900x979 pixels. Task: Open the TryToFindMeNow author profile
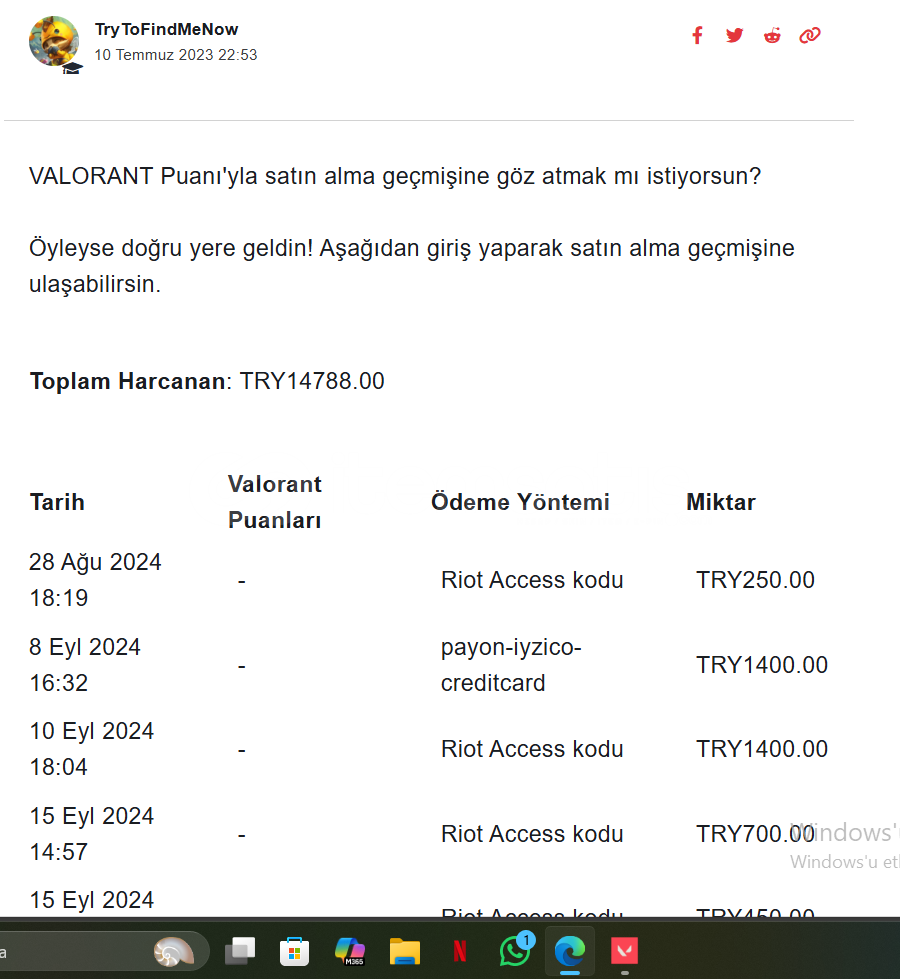coord(166,29)
